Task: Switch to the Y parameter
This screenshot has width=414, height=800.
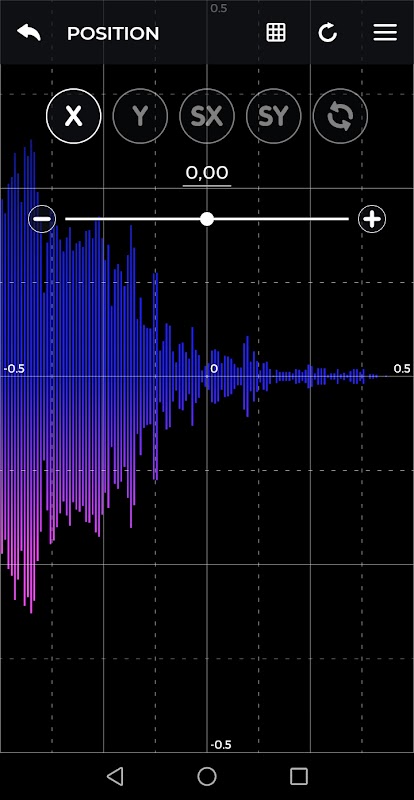Action: tap(140, 116)
